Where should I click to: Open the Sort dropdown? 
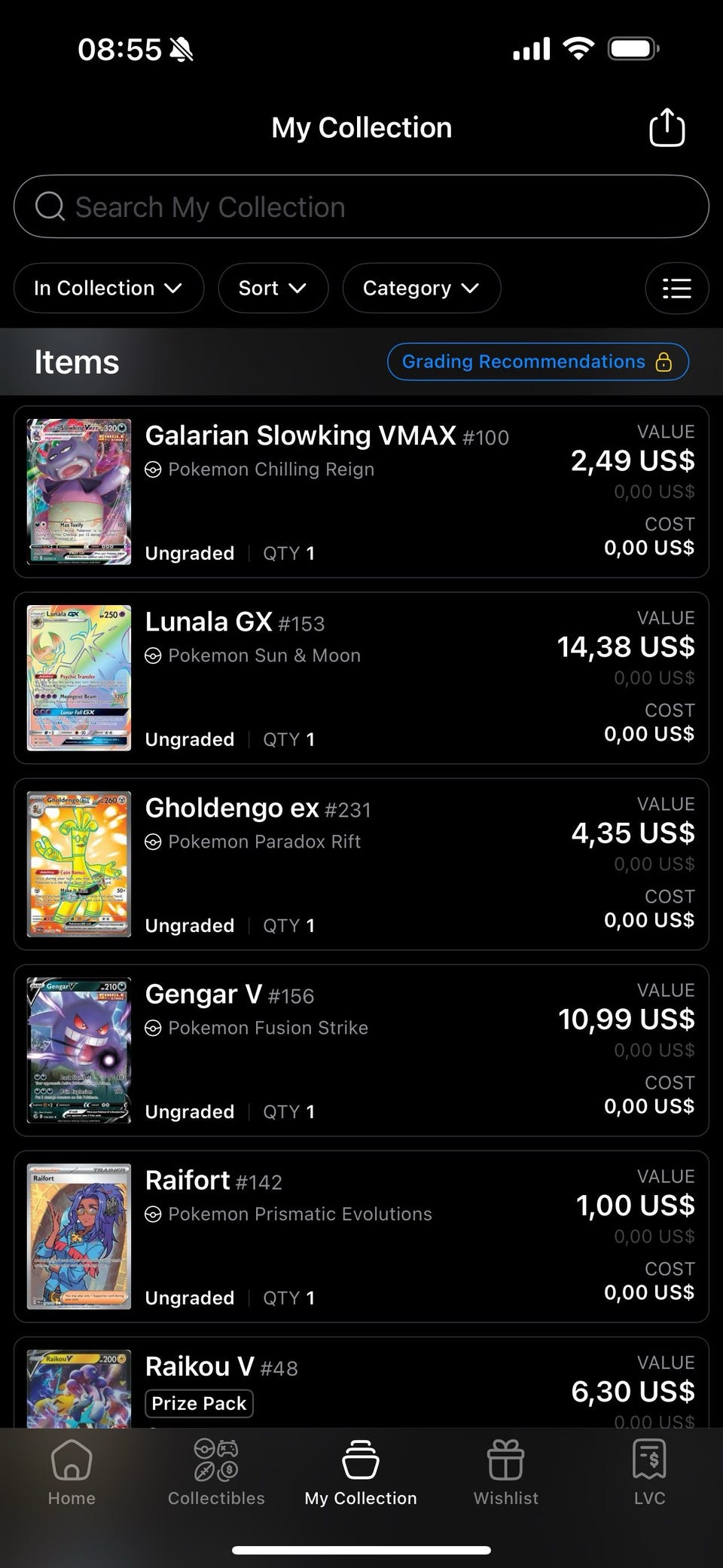tap(273, 288)
